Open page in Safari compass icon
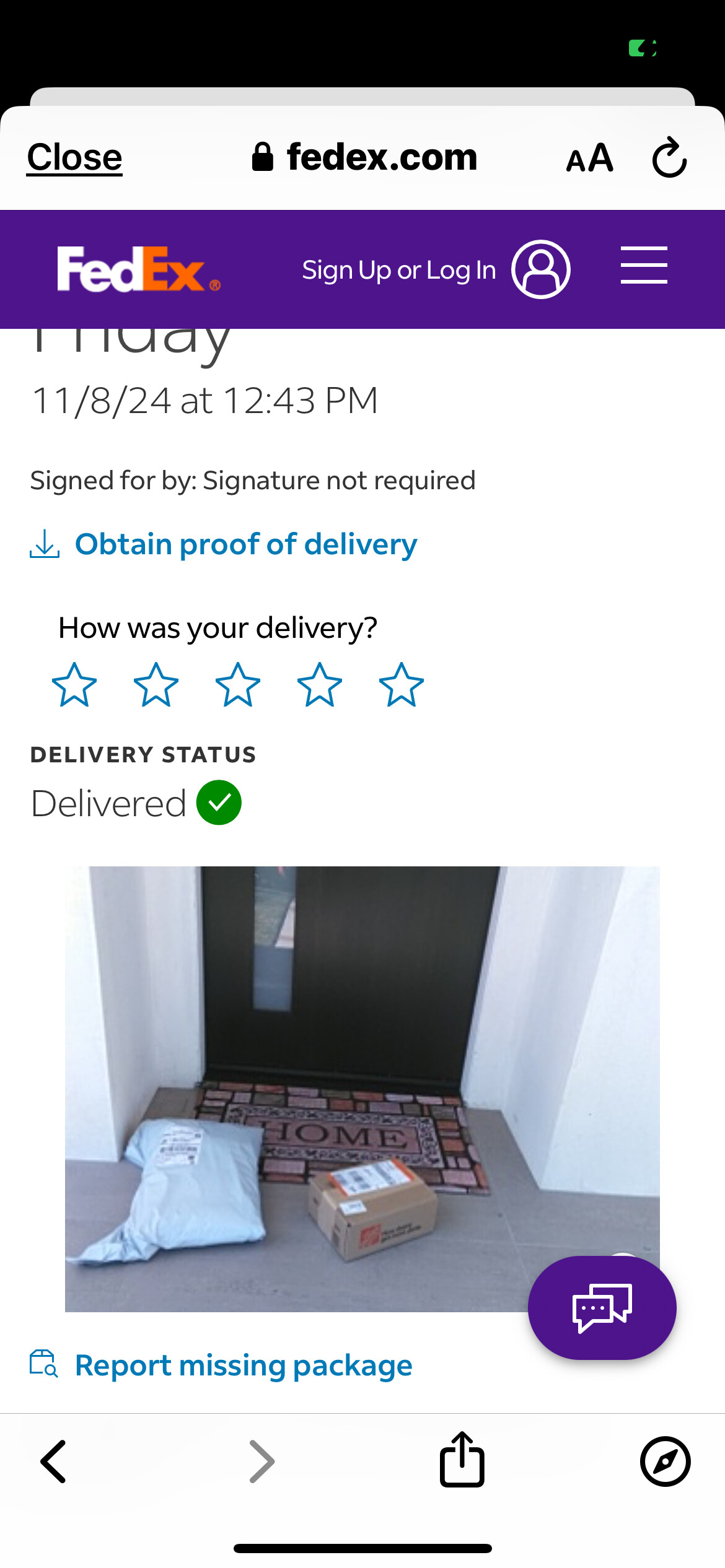The height and width of the screenshot is (1568, 725). (x=665, y=1461)
